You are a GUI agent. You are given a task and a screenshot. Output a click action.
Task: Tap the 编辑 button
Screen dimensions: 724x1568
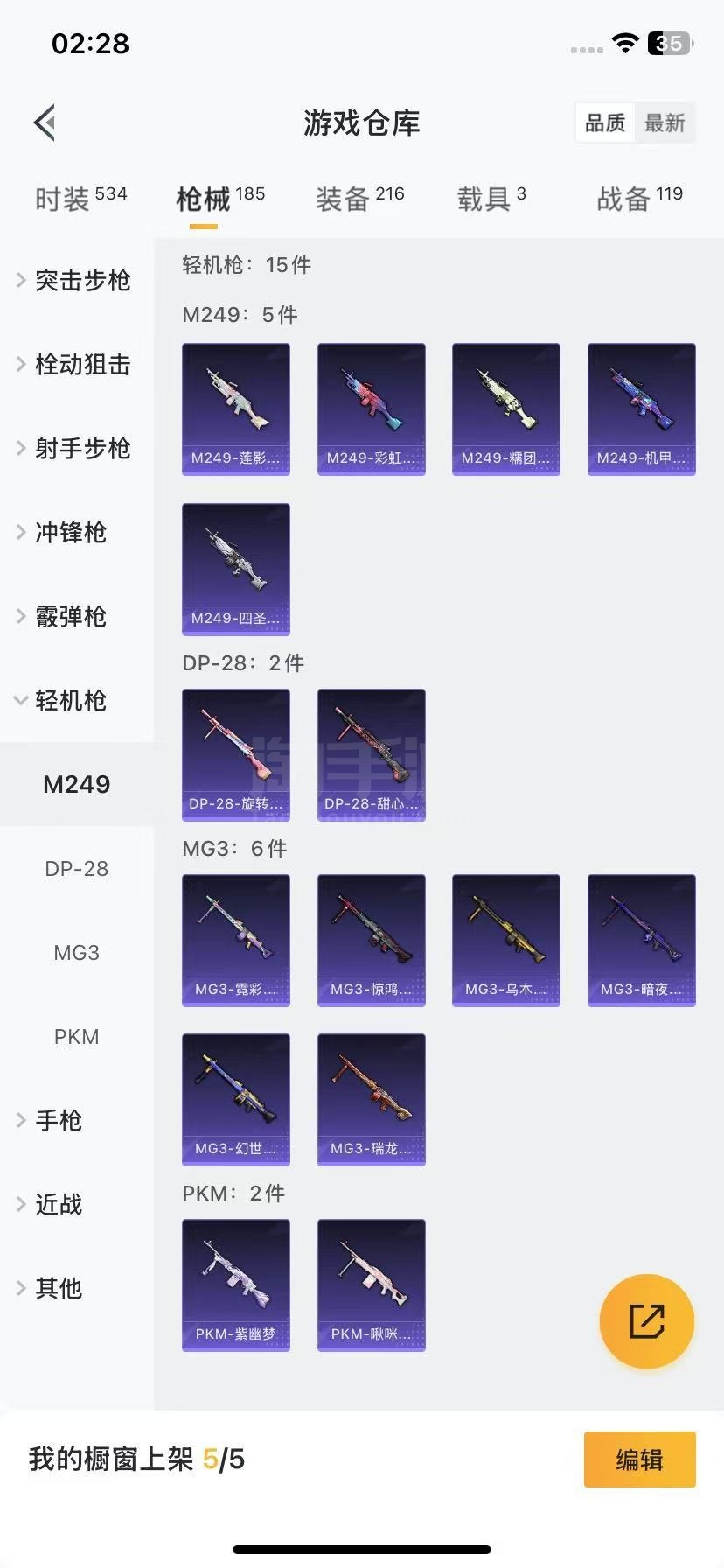[x=639, y=1459]
